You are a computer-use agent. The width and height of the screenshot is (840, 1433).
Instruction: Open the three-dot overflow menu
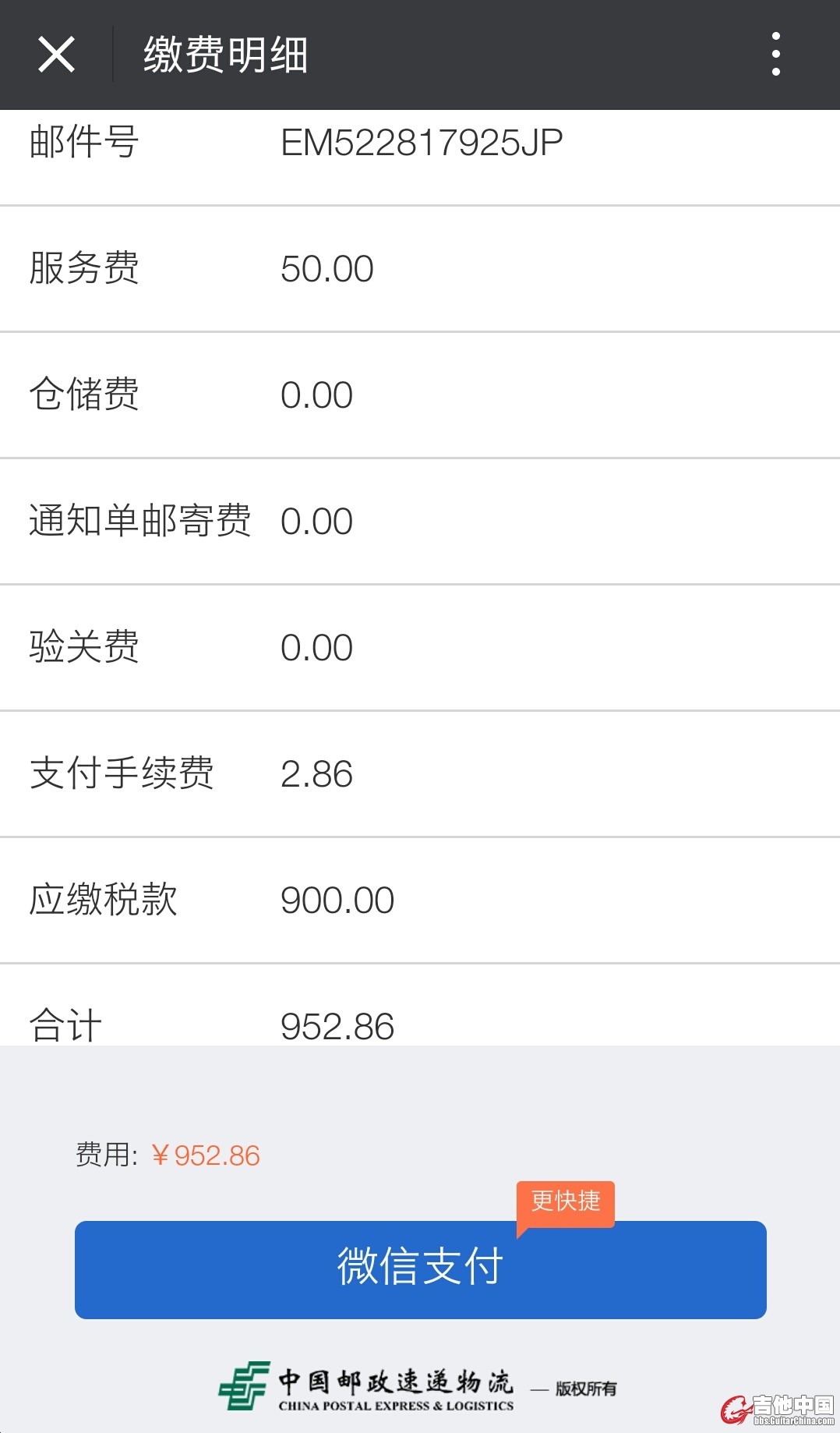point(775,55)
